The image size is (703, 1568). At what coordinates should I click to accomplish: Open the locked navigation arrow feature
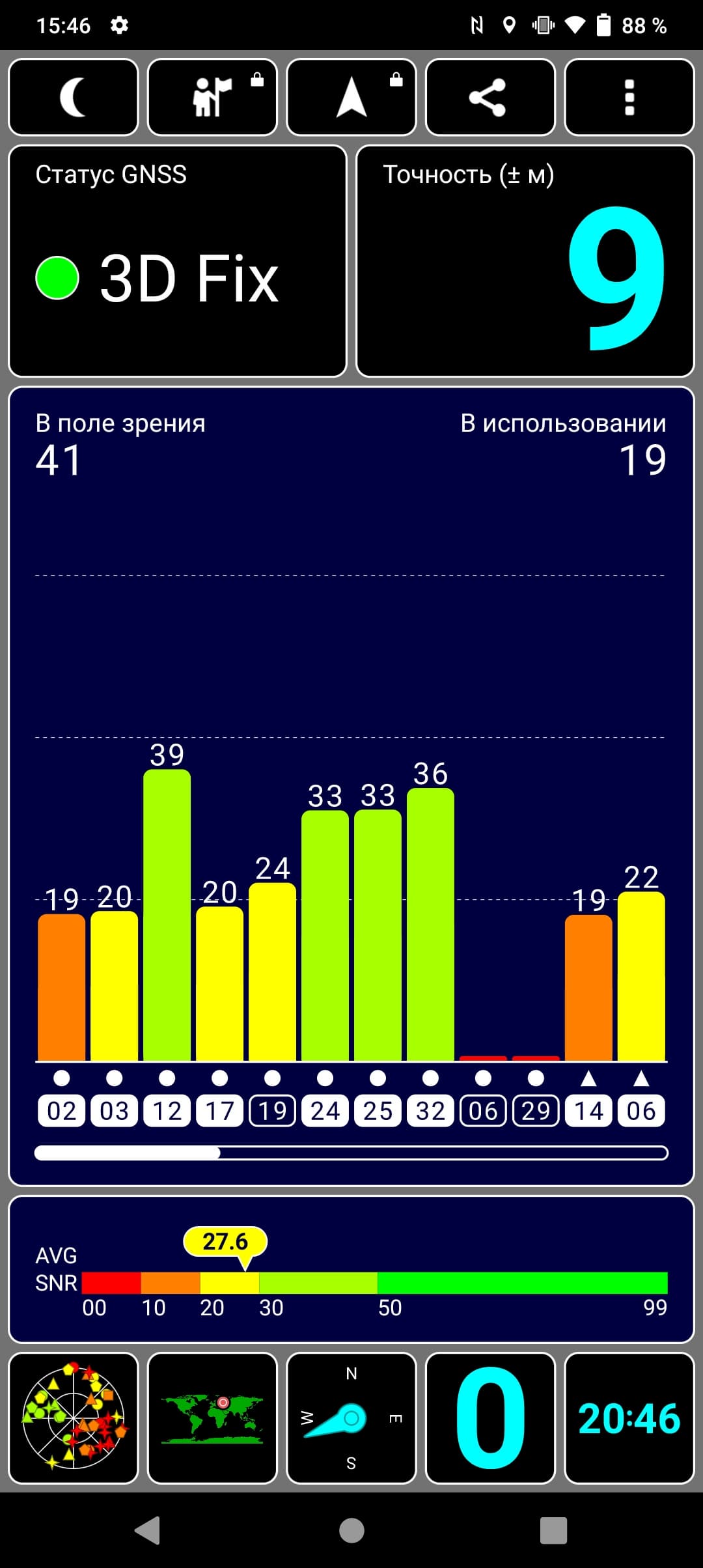[x=351, y=98]
